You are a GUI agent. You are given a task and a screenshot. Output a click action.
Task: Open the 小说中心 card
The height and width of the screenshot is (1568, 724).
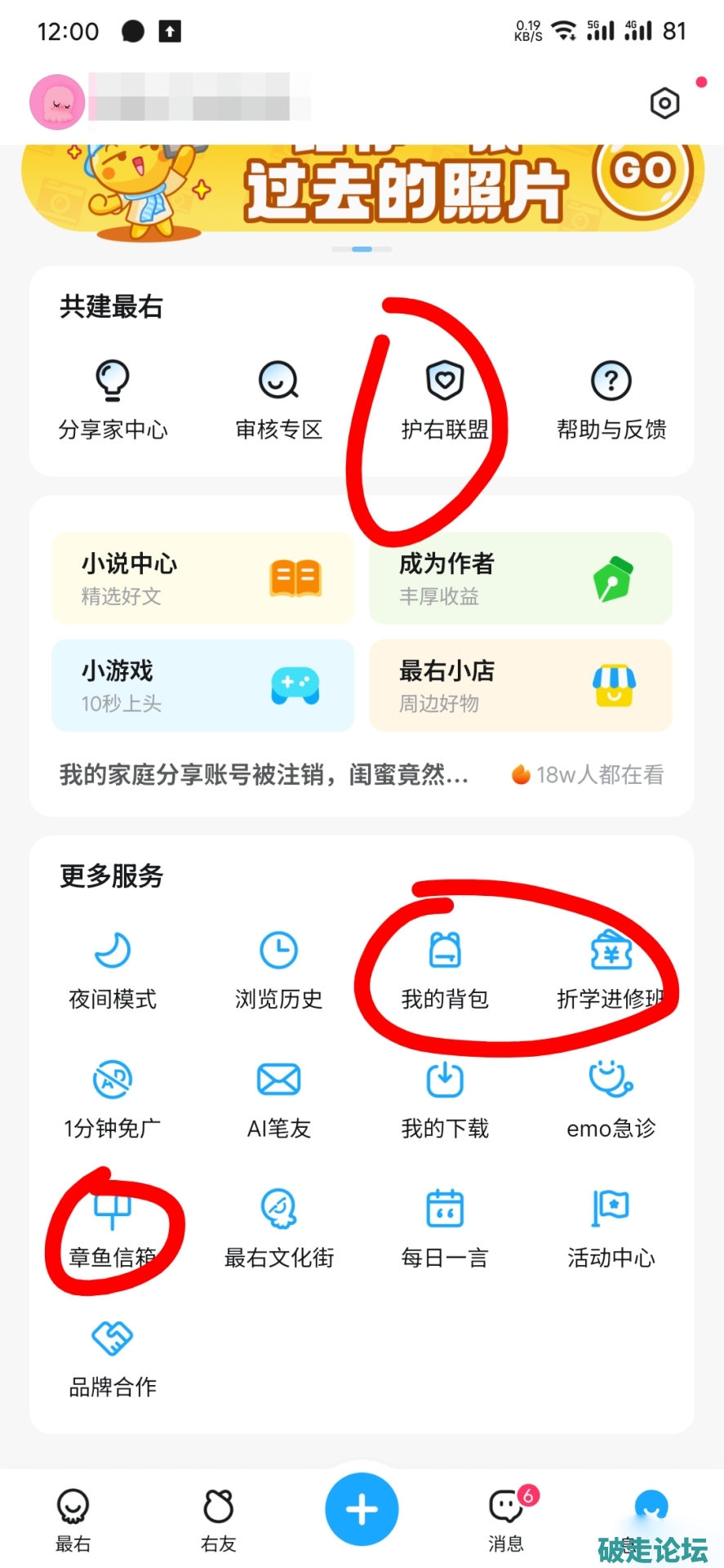[203, 578]
